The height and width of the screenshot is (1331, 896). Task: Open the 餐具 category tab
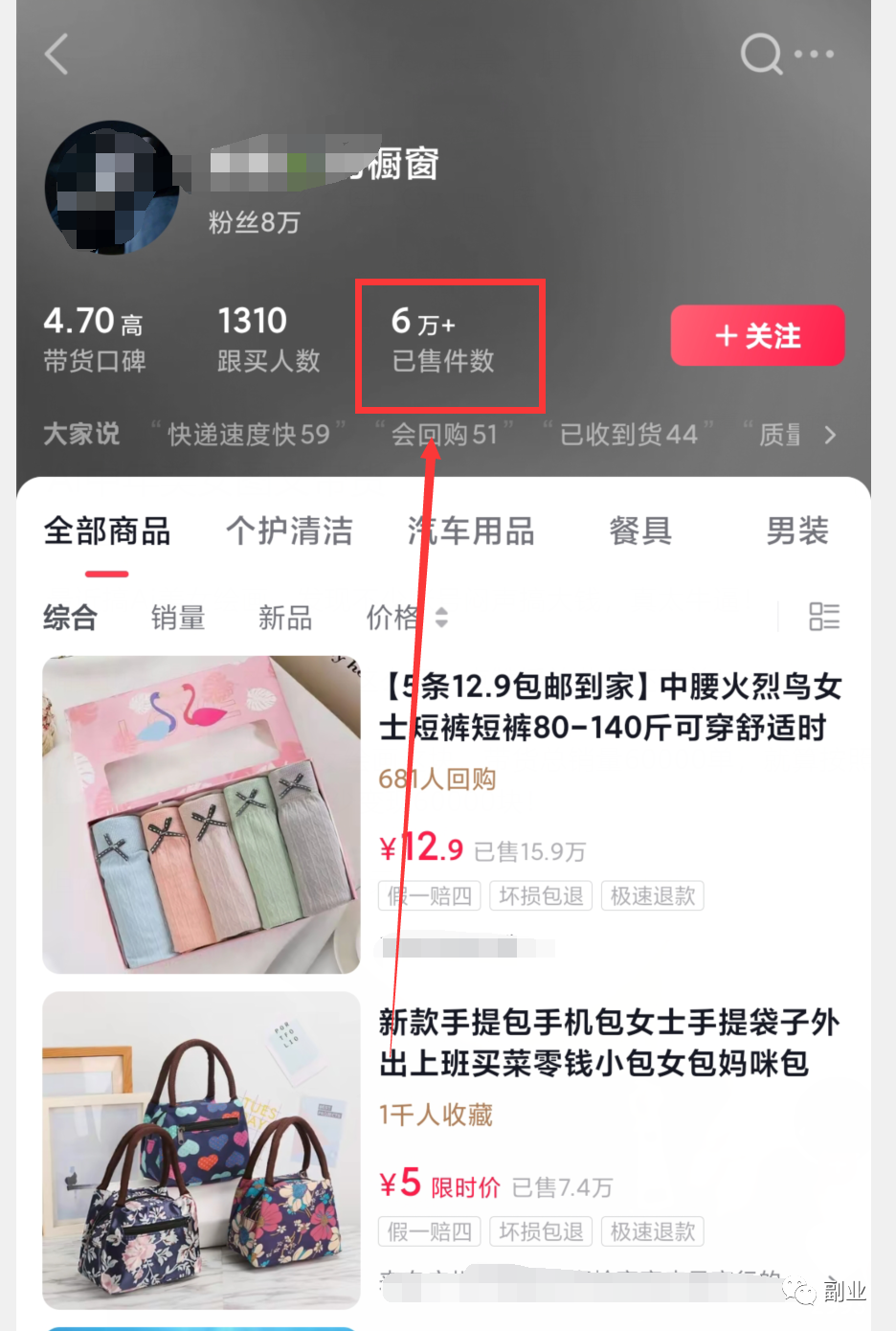(640, 530)
